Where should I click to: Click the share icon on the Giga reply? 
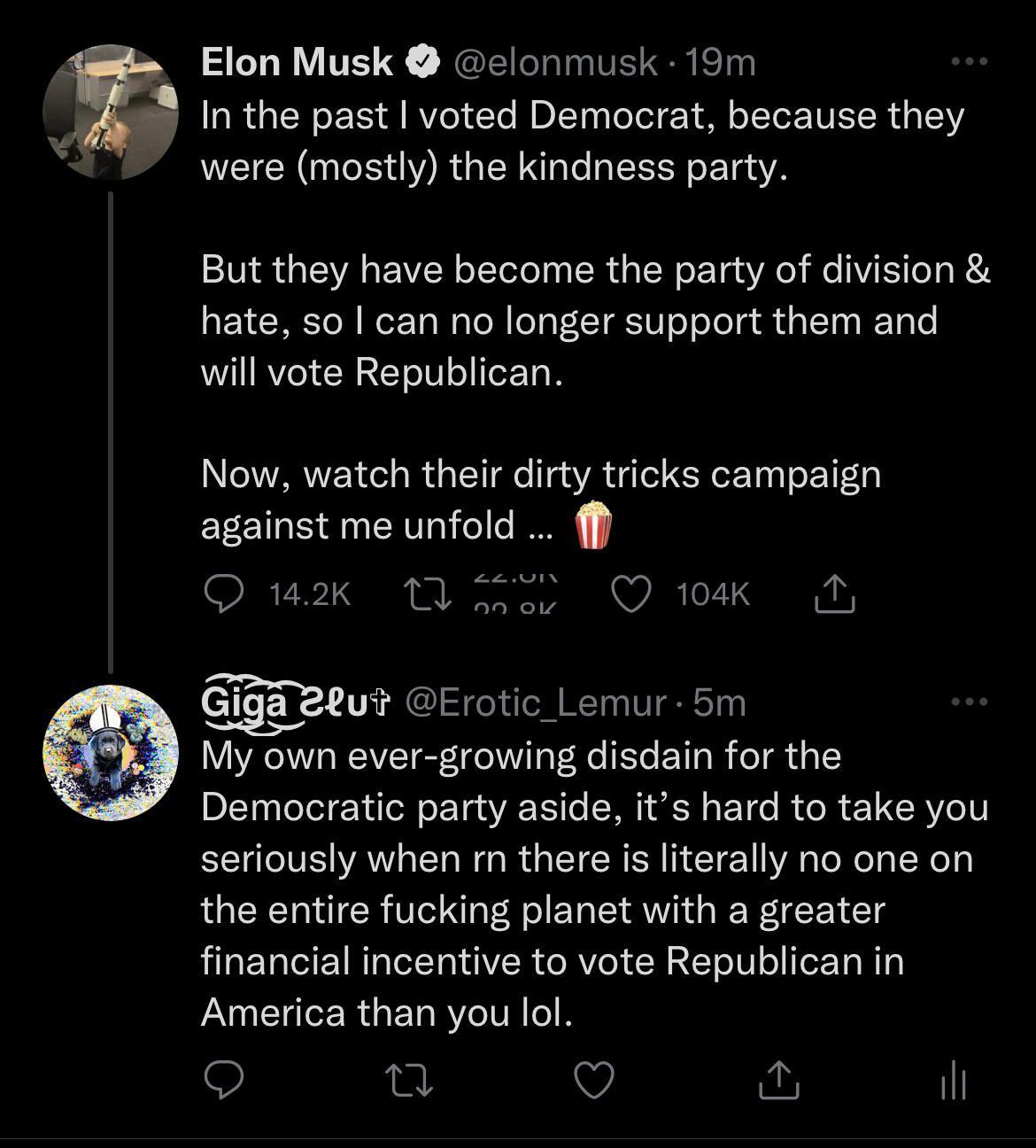(x=777, y=1079)
